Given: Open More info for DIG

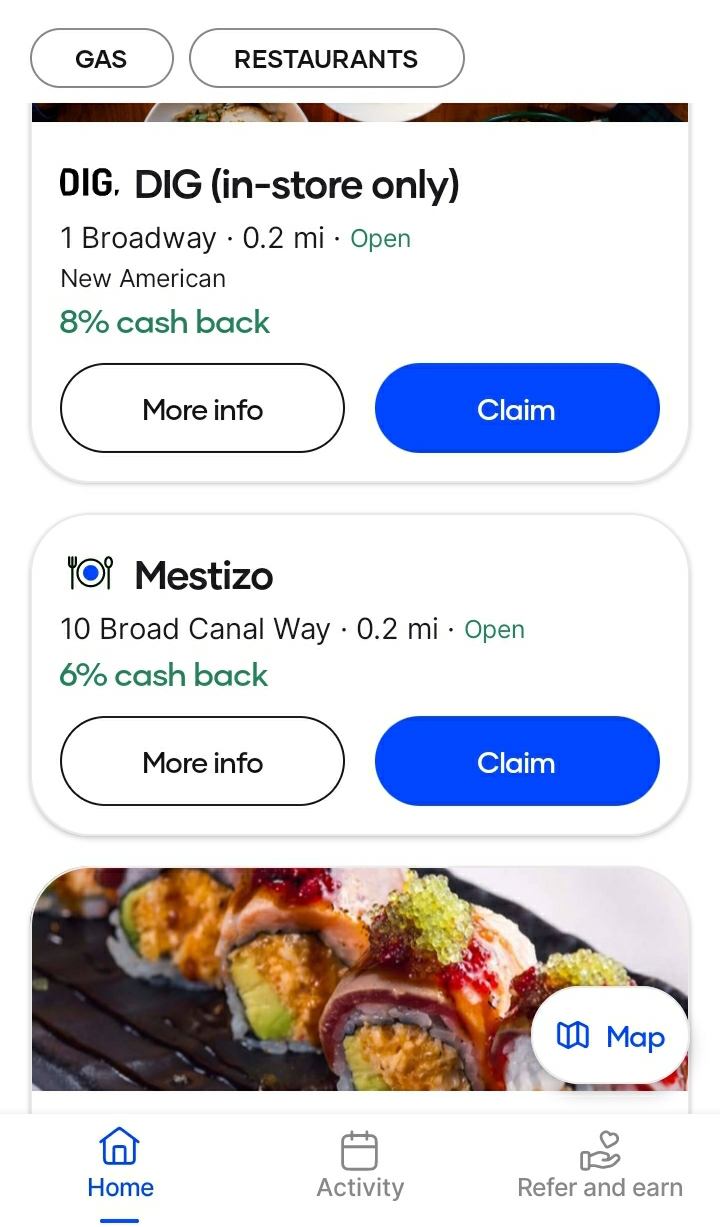Looking at the screenshot, I should pos(202,409).
